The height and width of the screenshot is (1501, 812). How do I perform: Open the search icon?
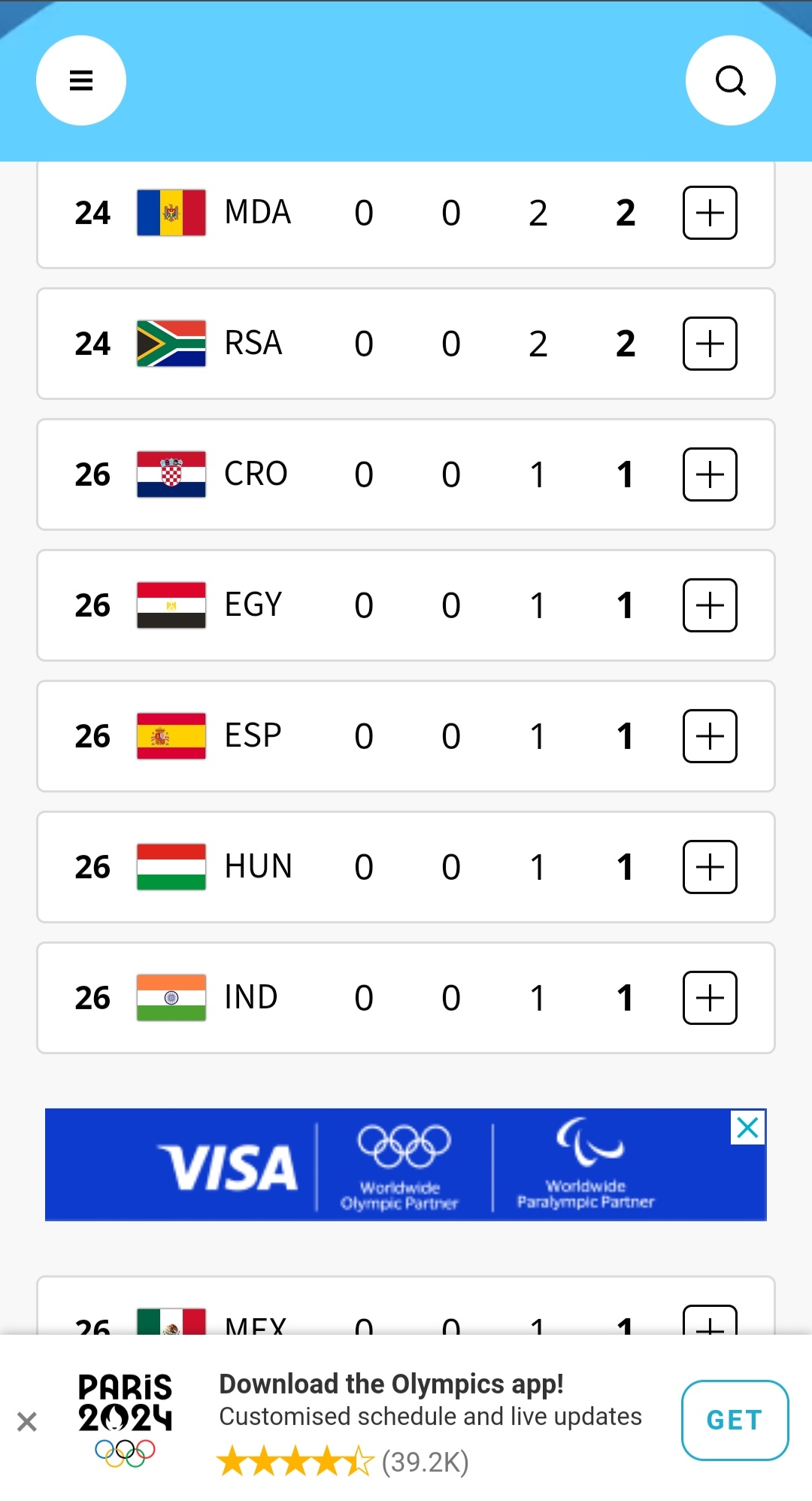731,80
